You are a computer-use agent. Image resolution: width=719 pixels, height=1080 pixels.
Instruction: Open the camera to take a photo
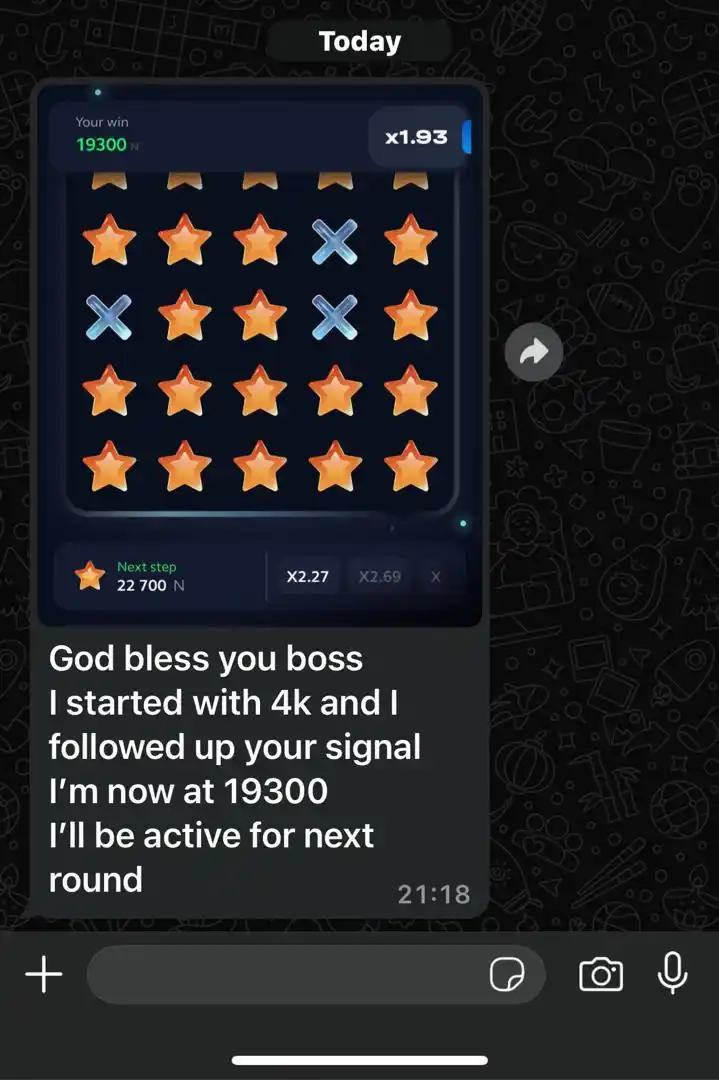pos(601,974)
